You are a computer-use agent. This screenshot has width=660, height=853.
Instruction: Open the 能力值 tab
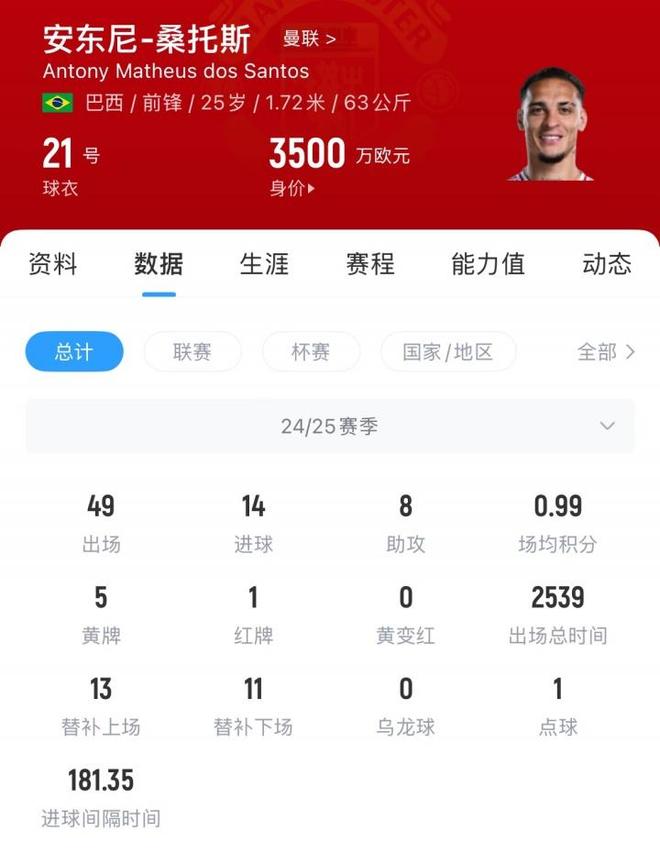488,264
